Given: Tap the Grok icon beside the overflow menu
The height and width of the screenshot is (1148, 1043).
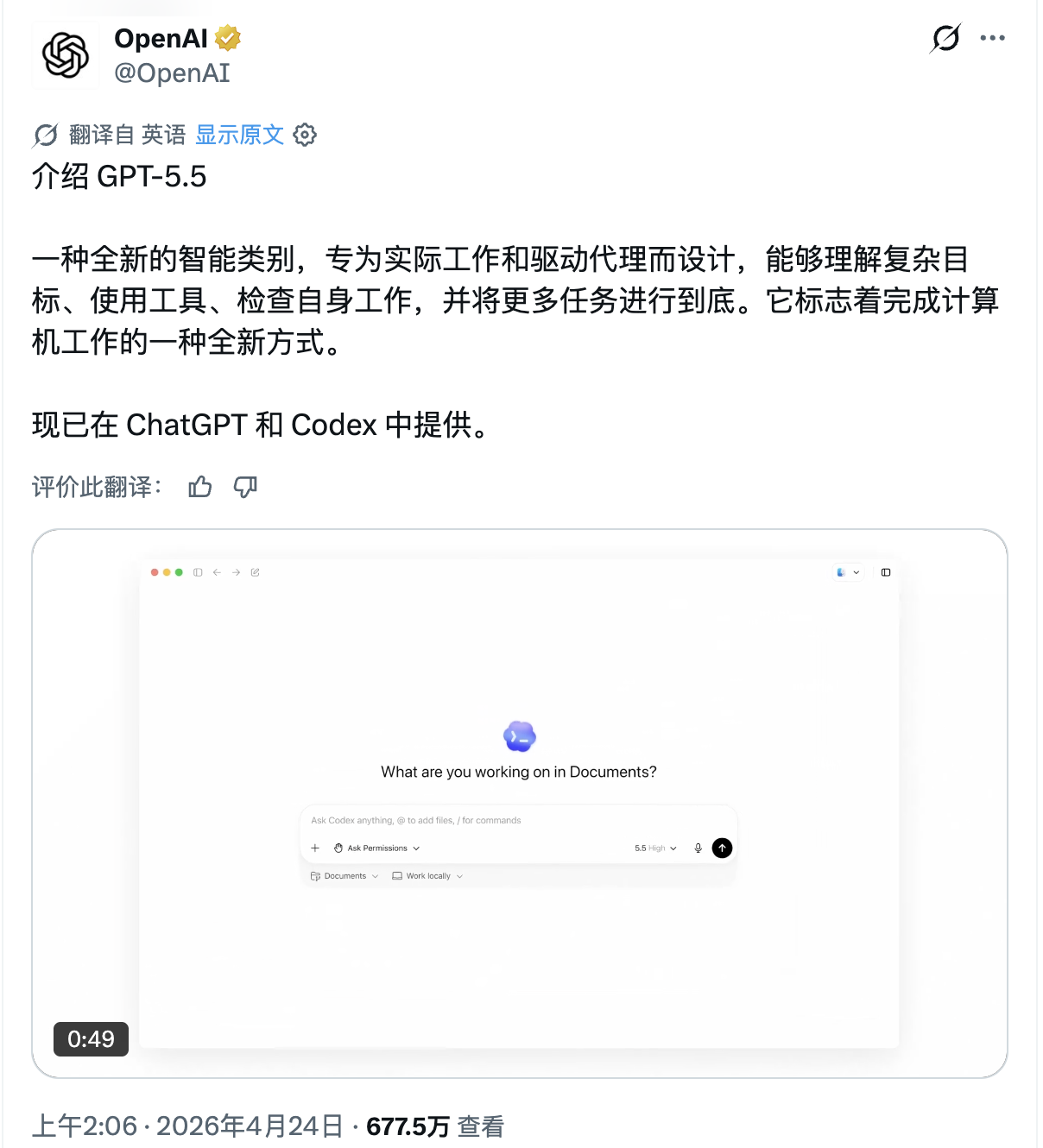Looking at the screenshot, I should click(945, 38).
